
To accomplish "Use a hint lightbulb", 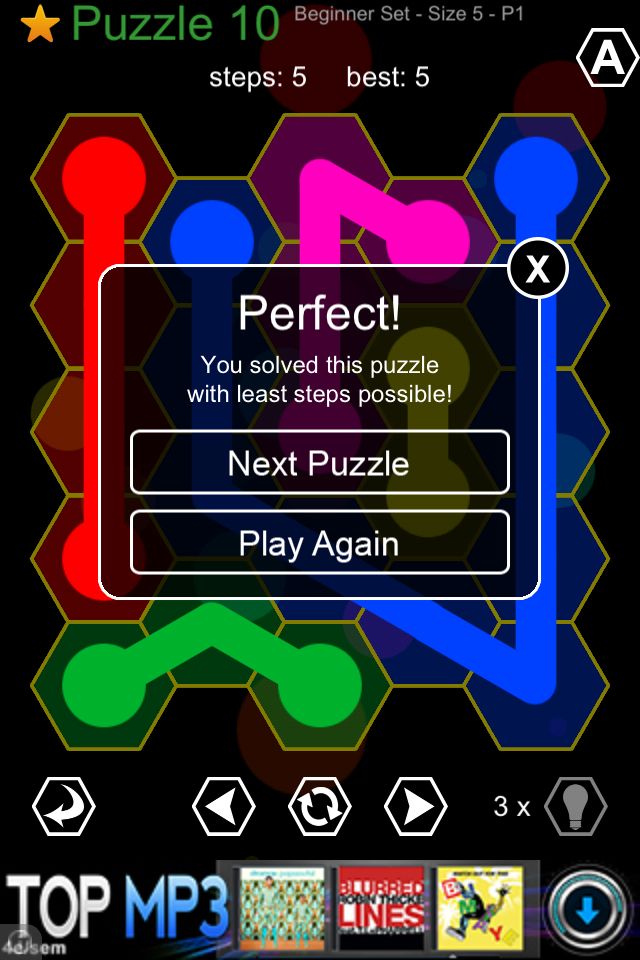I will [x=575, y=806].
